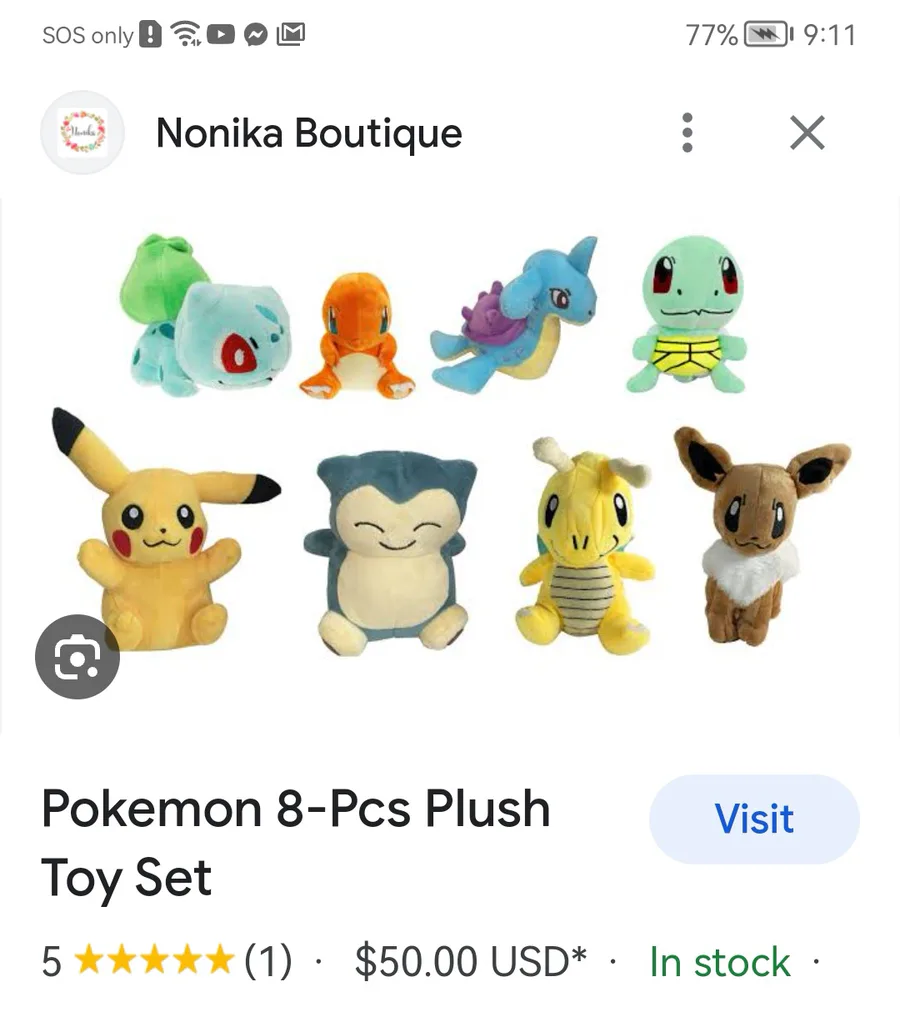Visit the Nonika Boutique product page

tap(754, 819)
